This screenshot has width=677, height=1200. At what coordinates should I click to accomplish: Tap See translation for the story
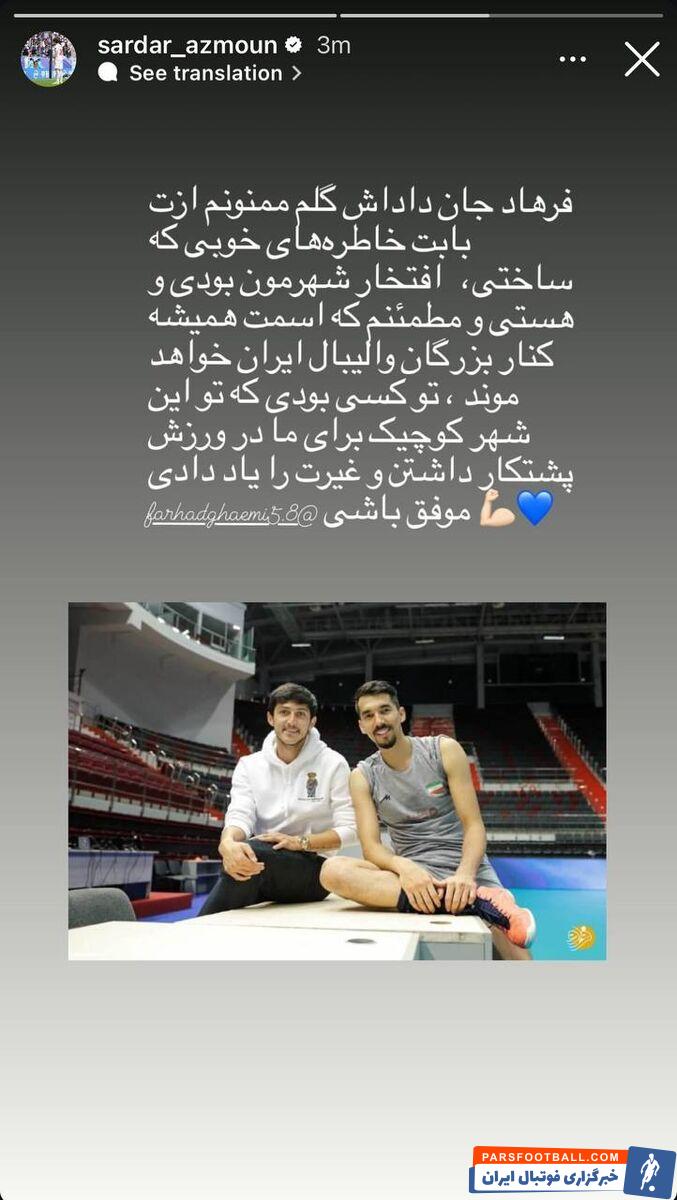[x=205, y=73]
